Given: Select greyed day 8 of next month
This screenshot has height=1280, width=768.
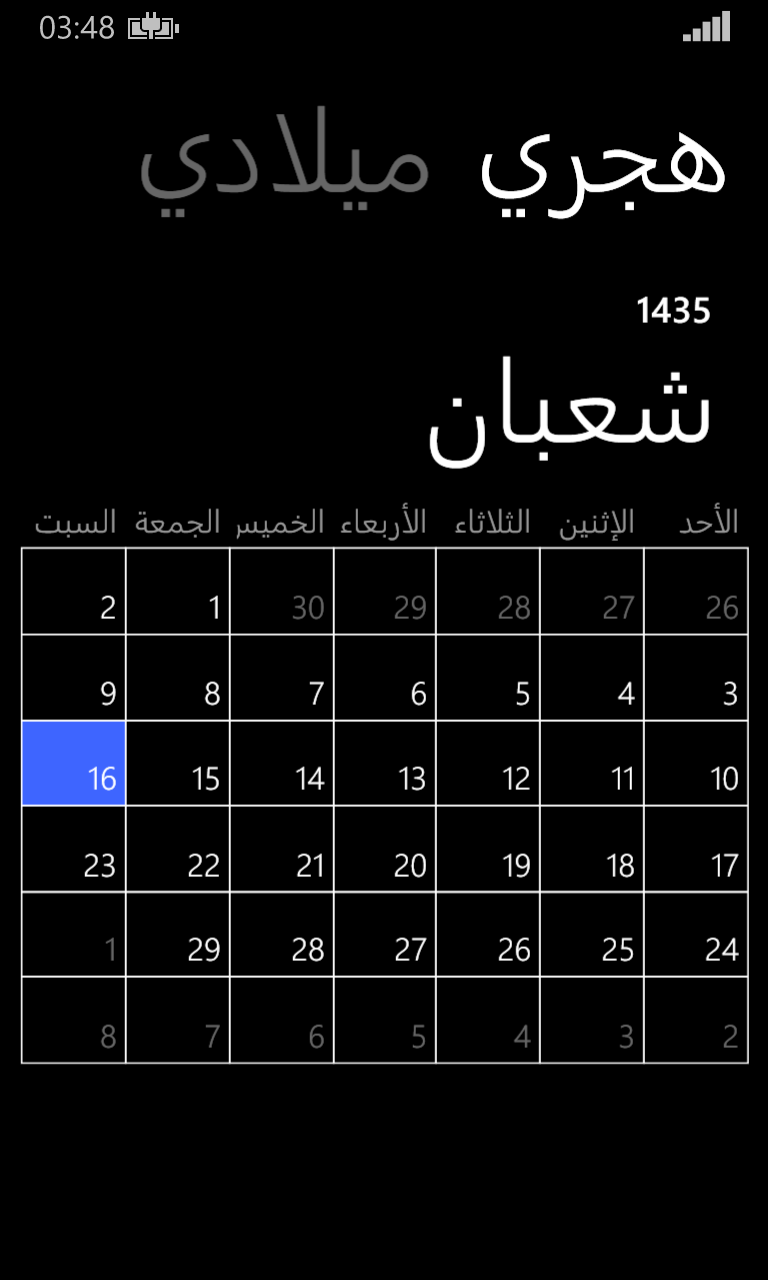Looking at the screenshot, I should [x=74, y=1021].
